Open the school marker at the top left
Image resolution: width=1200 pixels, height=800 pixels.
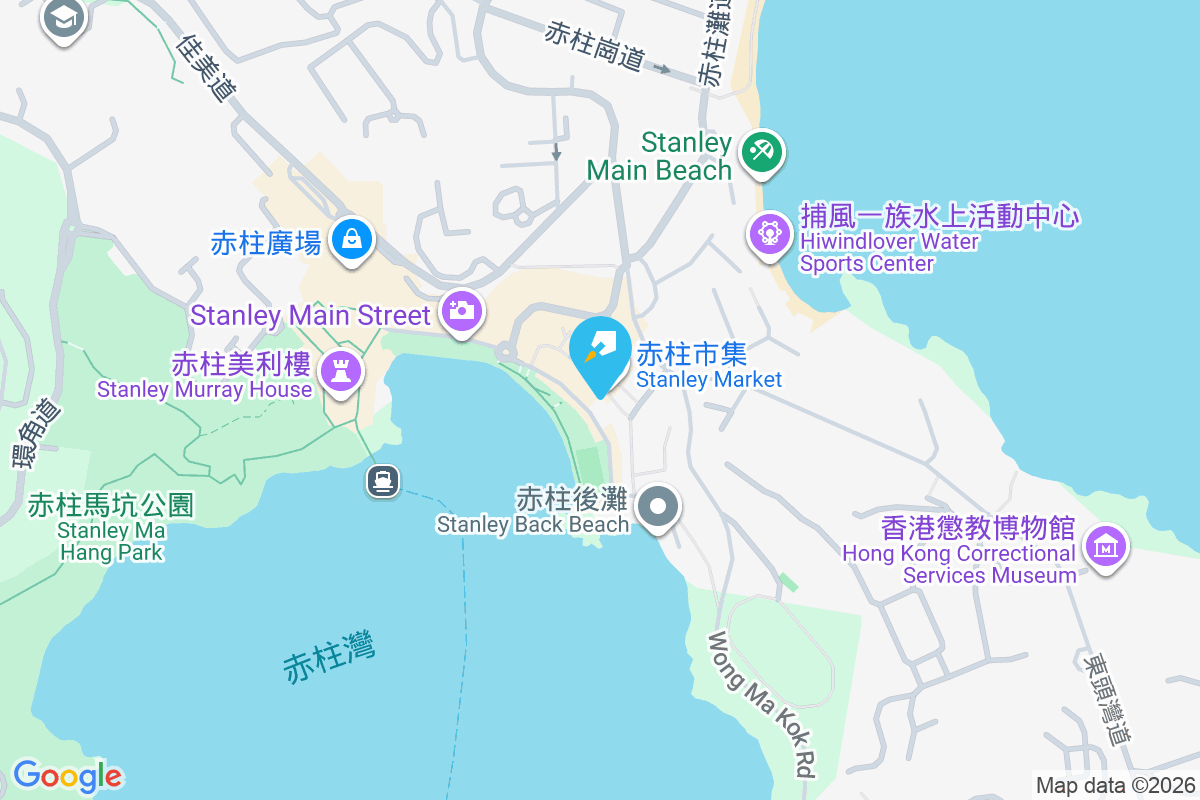click(x=63, y=18)
